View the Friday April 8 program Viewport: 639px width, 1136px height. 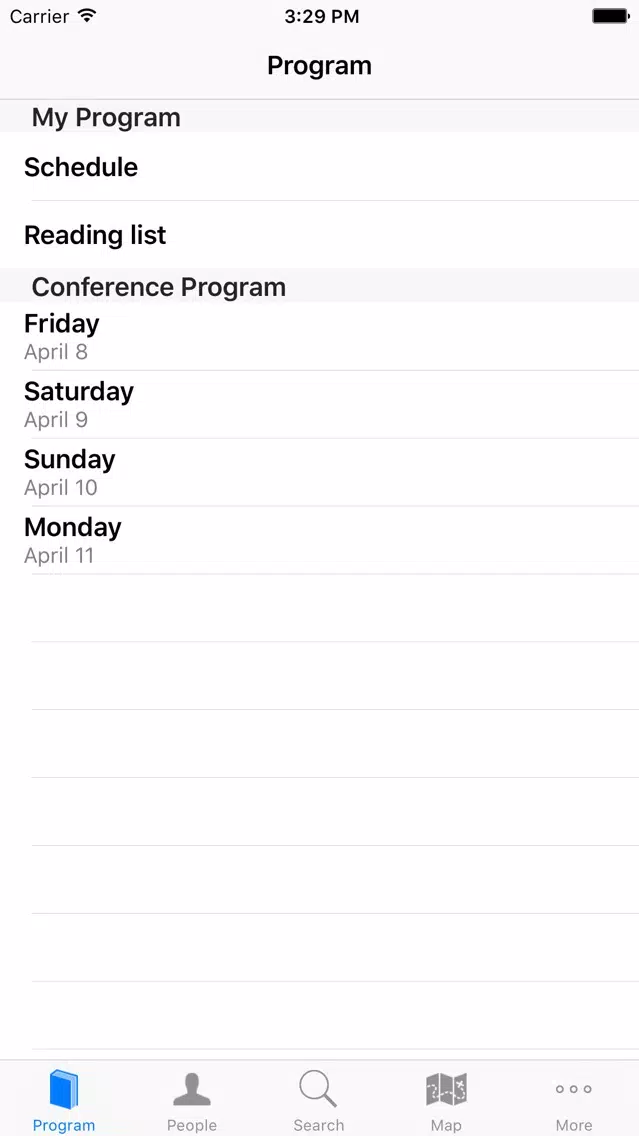click(x=320, y=336)
